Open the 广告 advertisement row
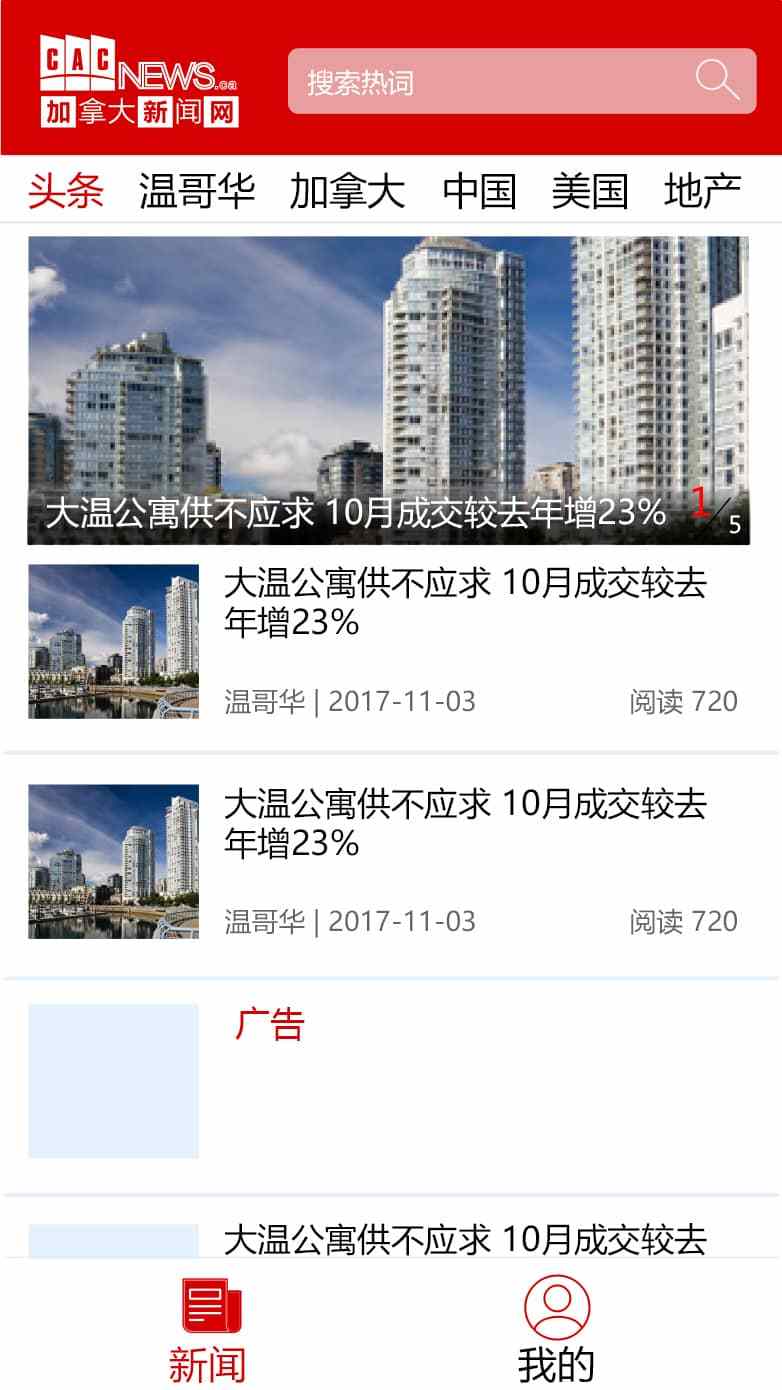This screenshot has height=1390, width=782. (x=390, y=1082)
